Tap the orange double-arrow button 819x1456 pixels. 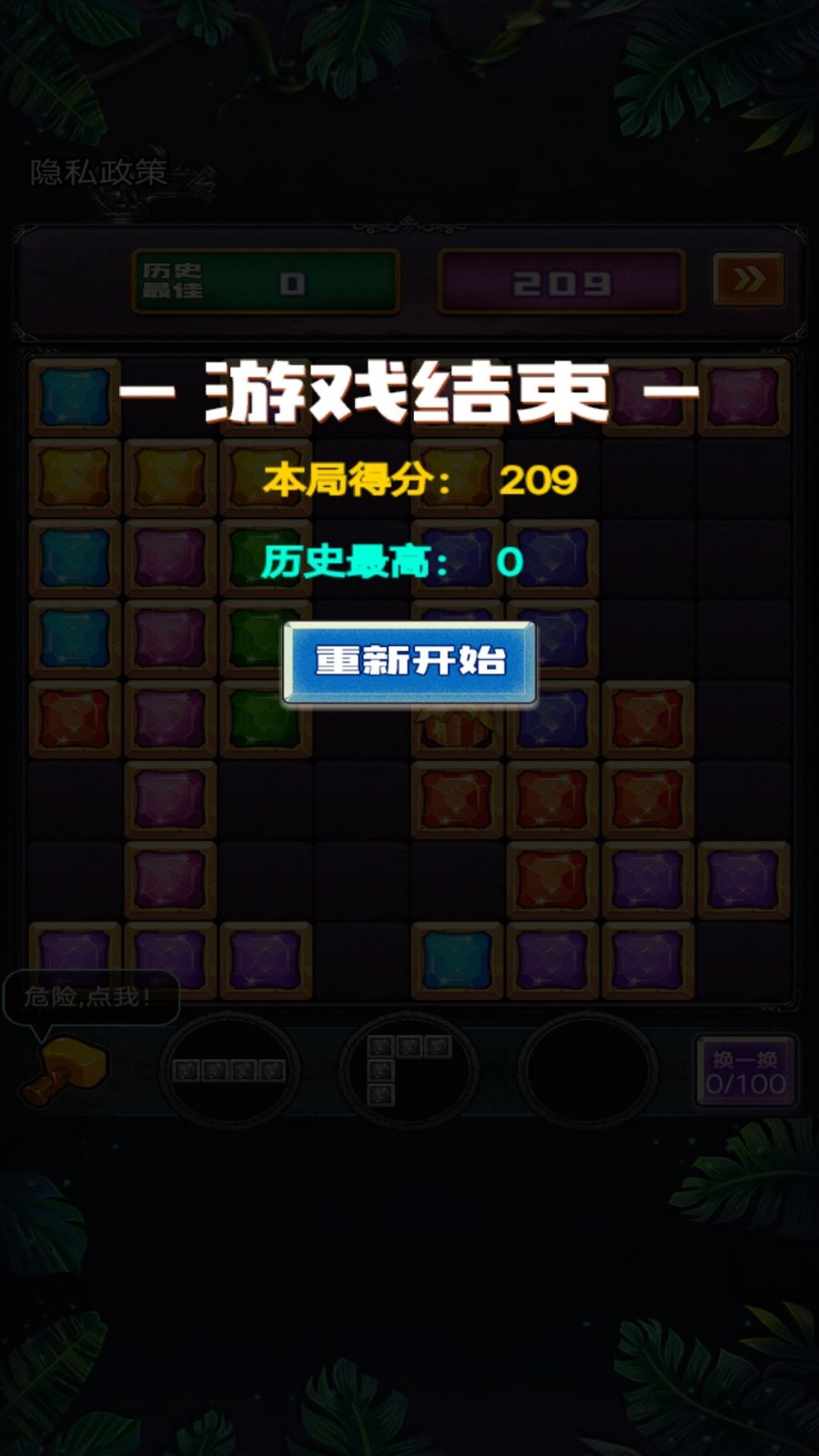pyautogui.click(x=748, y=280)
